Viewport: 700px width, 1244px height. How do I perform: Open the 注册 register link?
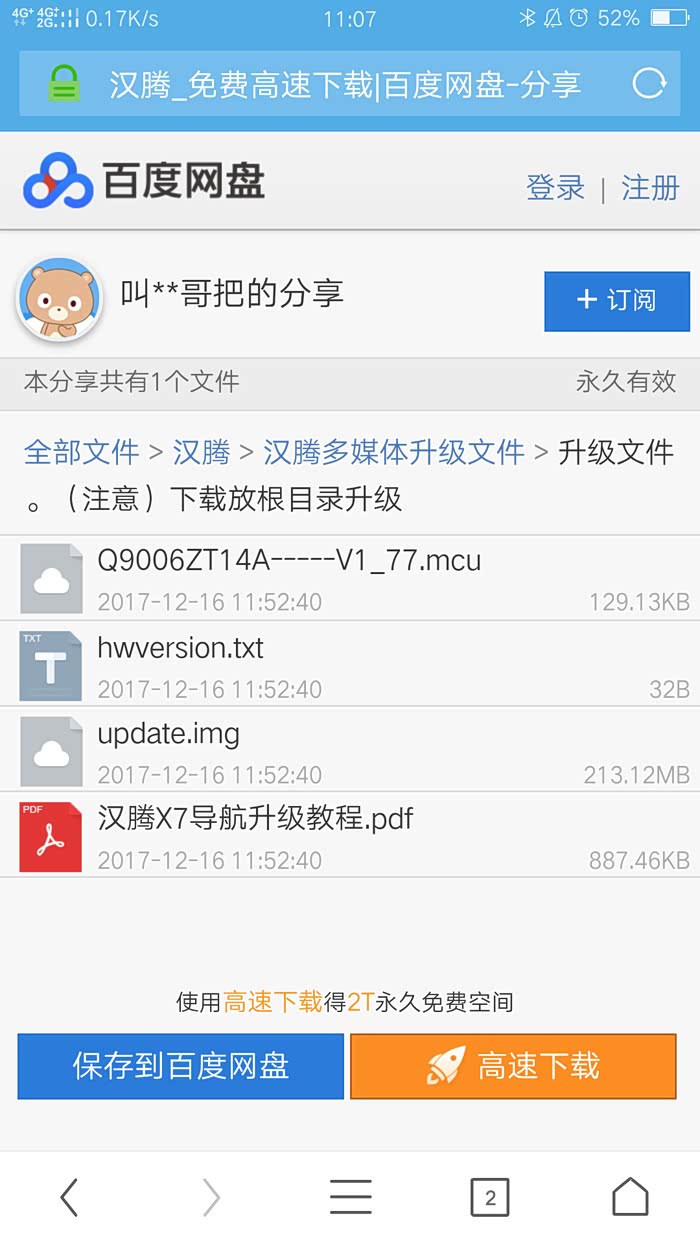pyautogui.click(x=650, y=187)
